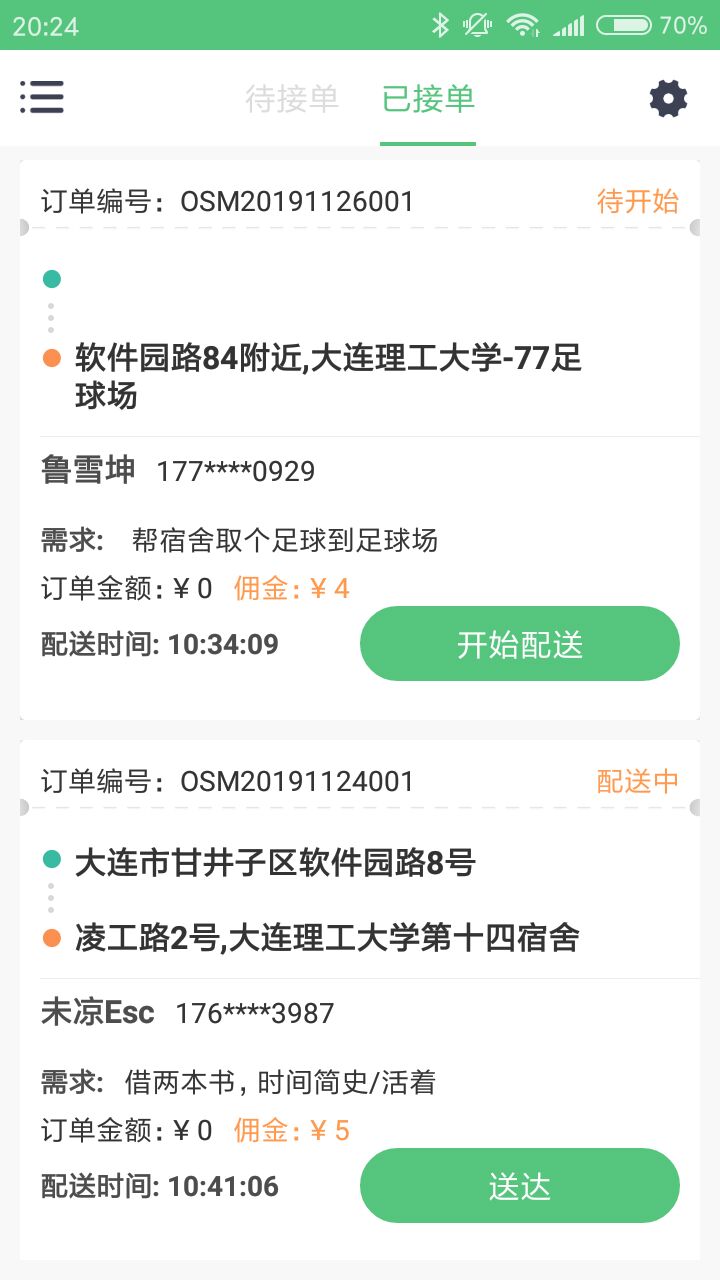Tap the 开始配送 button

pyautogui.click(x=519, y=644)
